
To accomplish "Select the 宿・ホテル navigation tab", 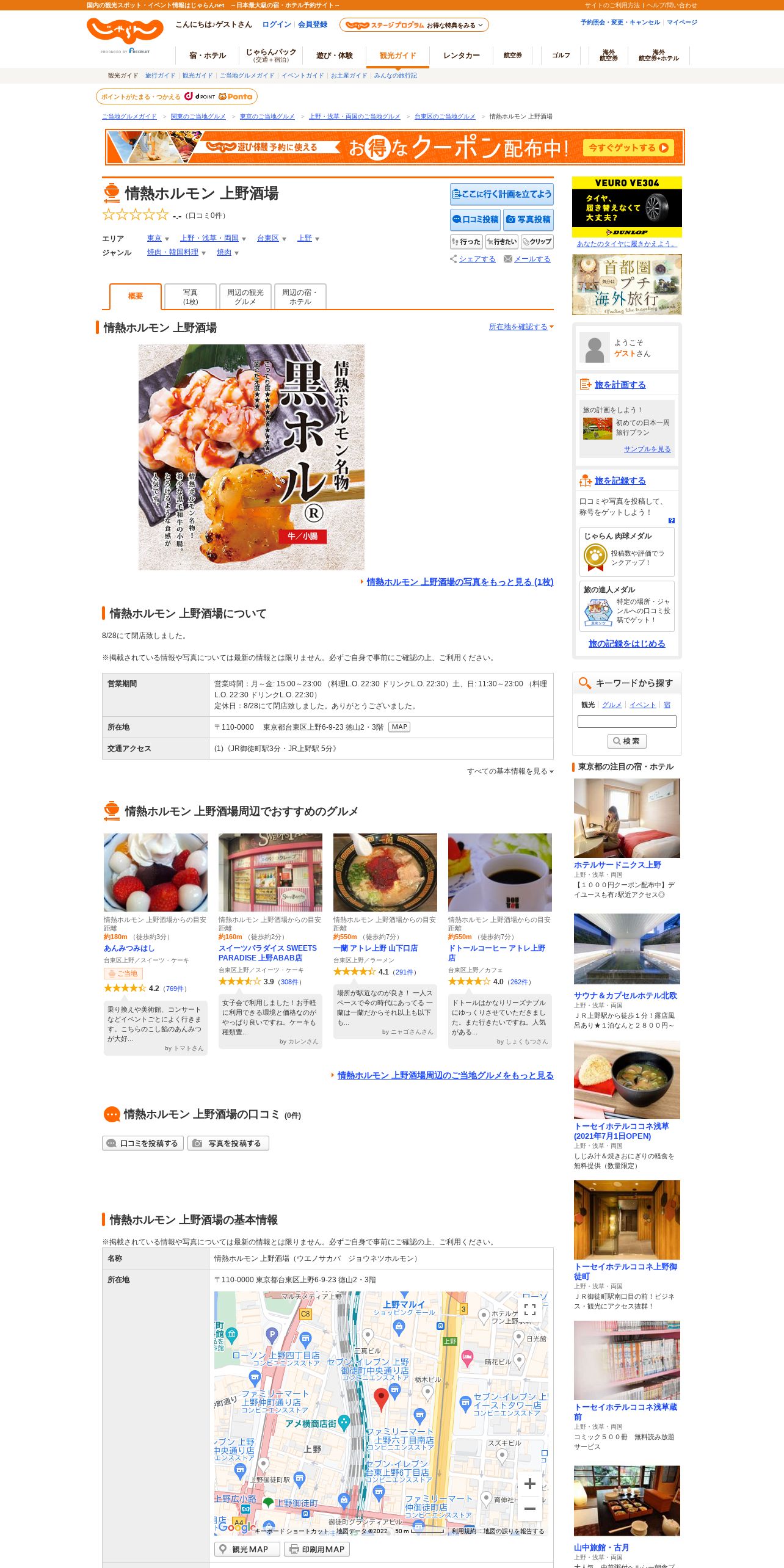I will coord(208,56).
